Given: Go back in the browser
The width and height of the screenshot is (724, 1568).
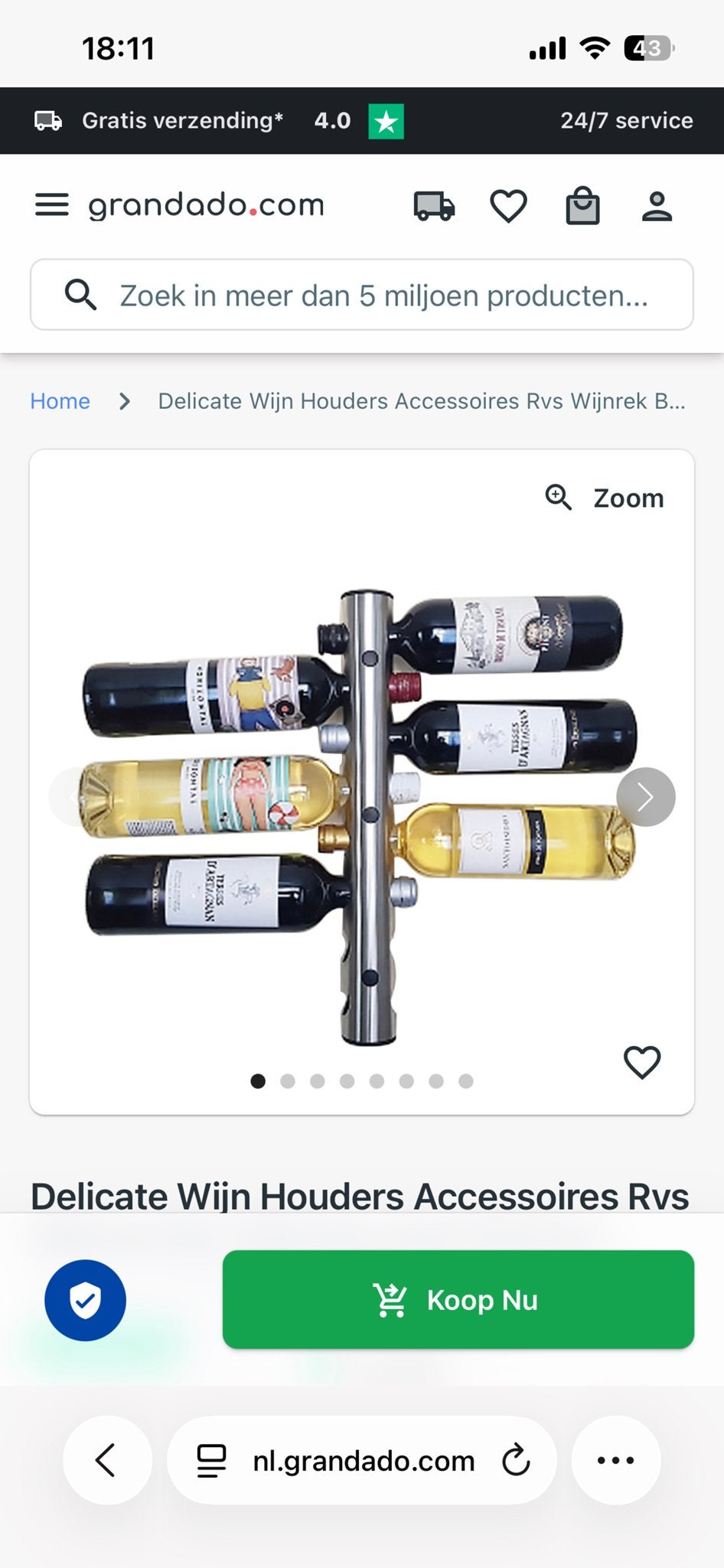Looking at the screenshot, I should [106, 1460].
